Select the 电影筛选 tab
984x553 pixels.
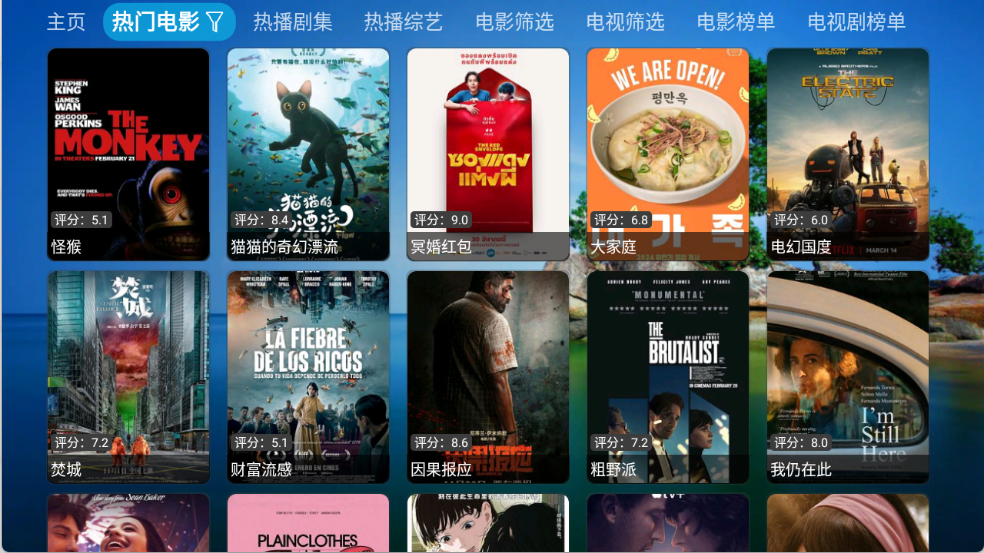[x=514, y=22]
